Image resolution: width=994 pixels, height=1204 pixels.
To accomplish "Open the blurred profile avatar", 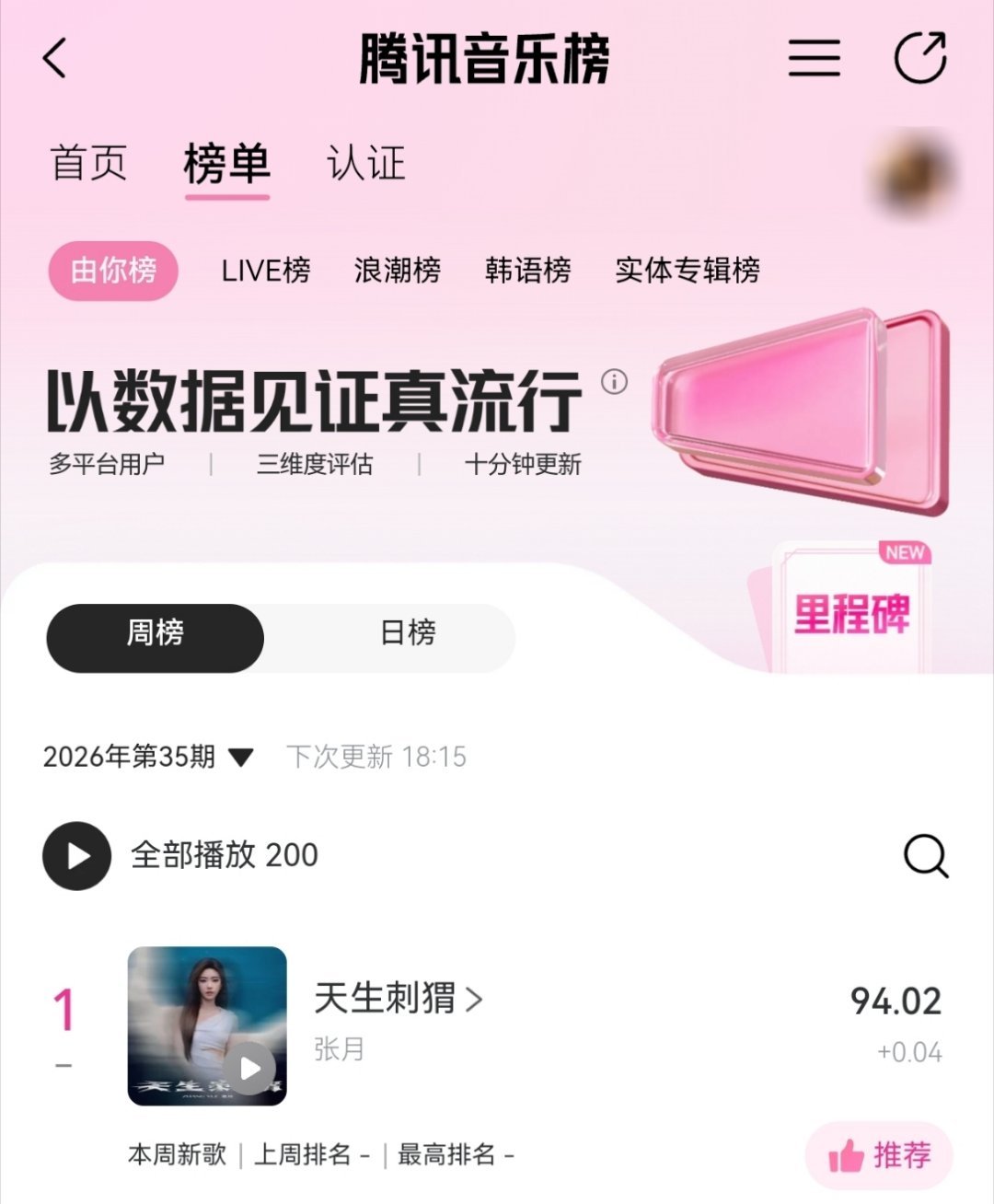I will point(912,173).
